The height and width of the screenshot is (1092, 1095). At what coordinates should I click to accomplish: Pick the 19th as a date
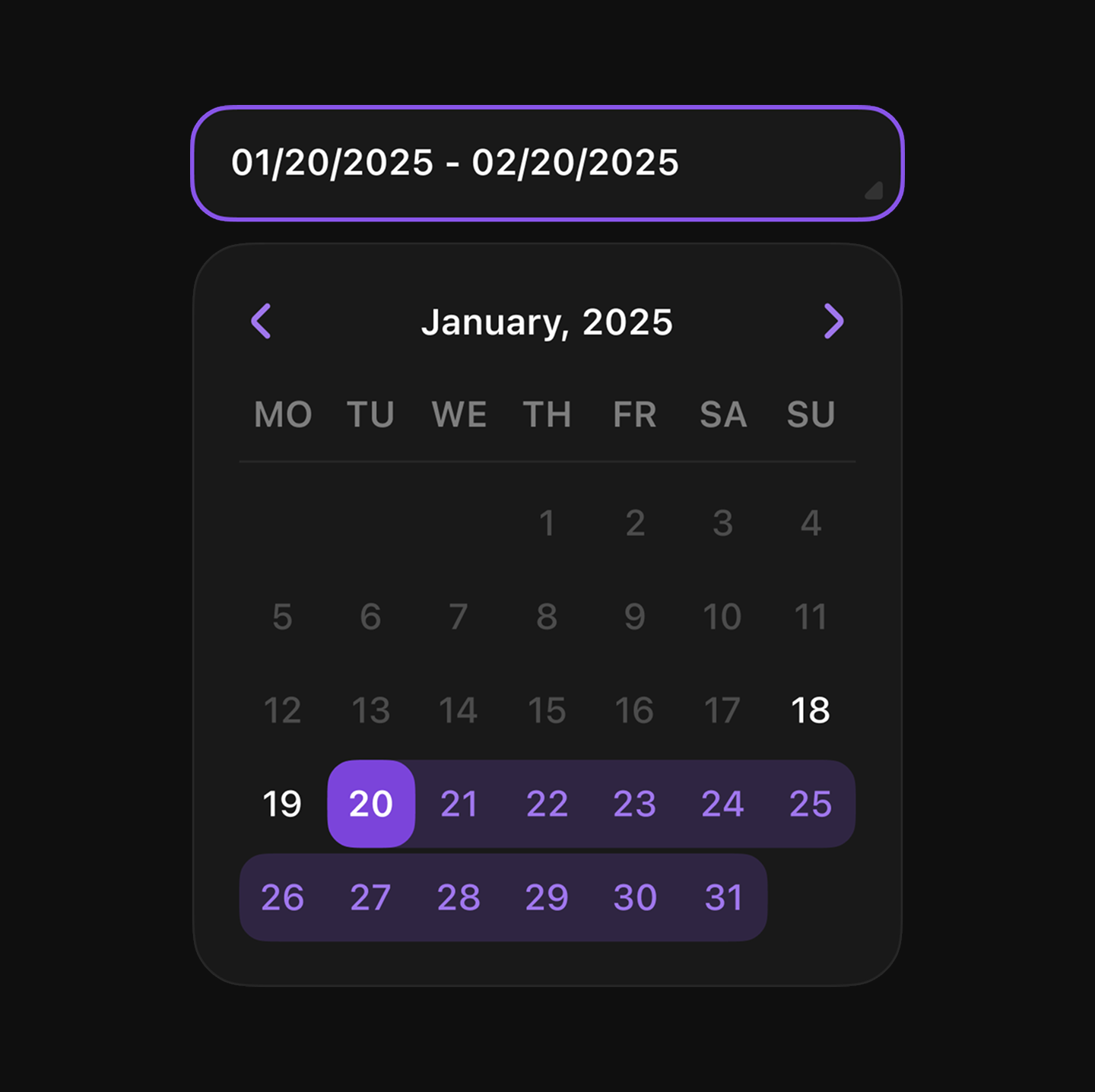coord(282,804)
